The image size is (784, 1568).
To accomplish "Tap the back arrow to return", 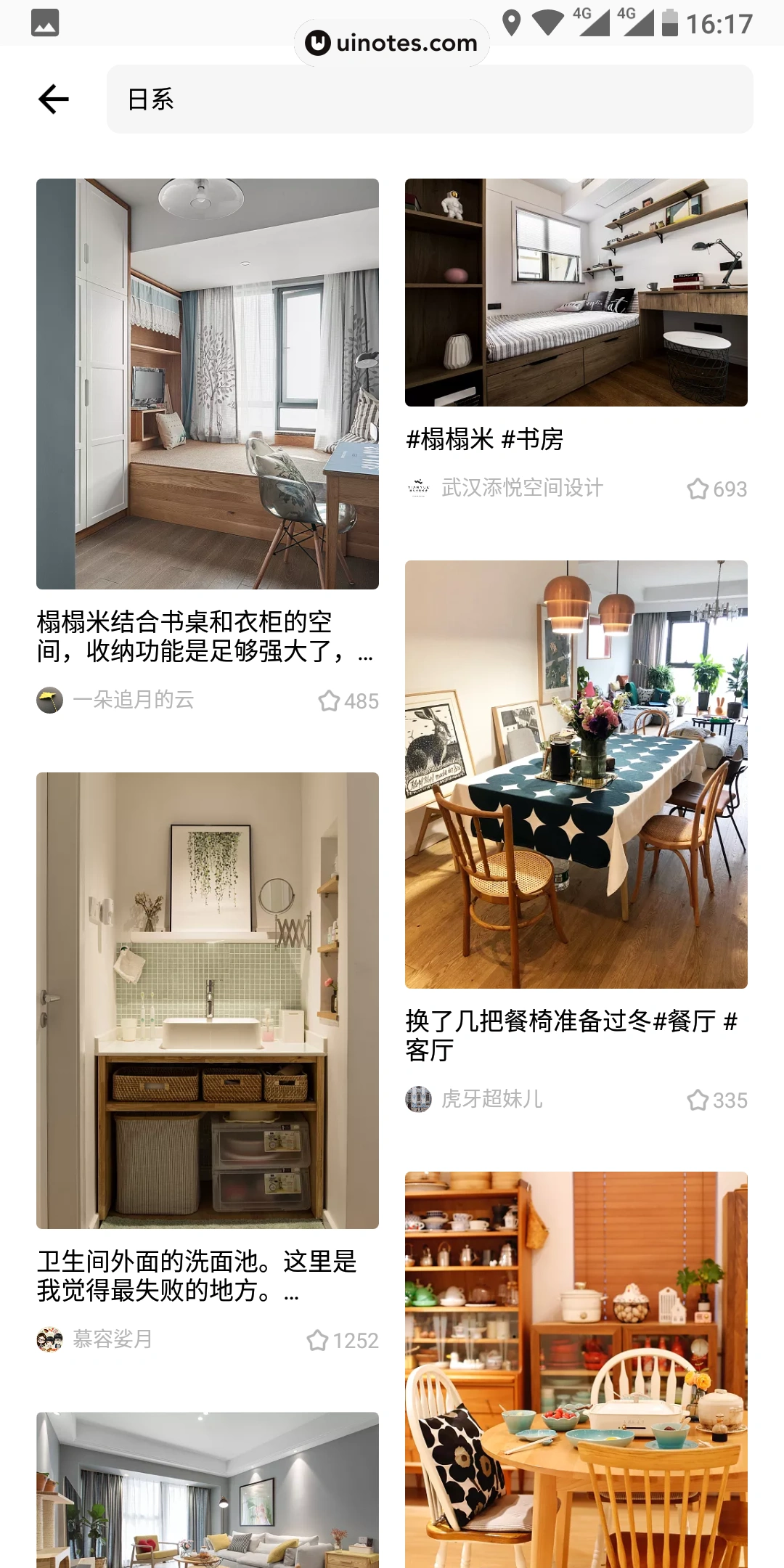I will 53,99.
